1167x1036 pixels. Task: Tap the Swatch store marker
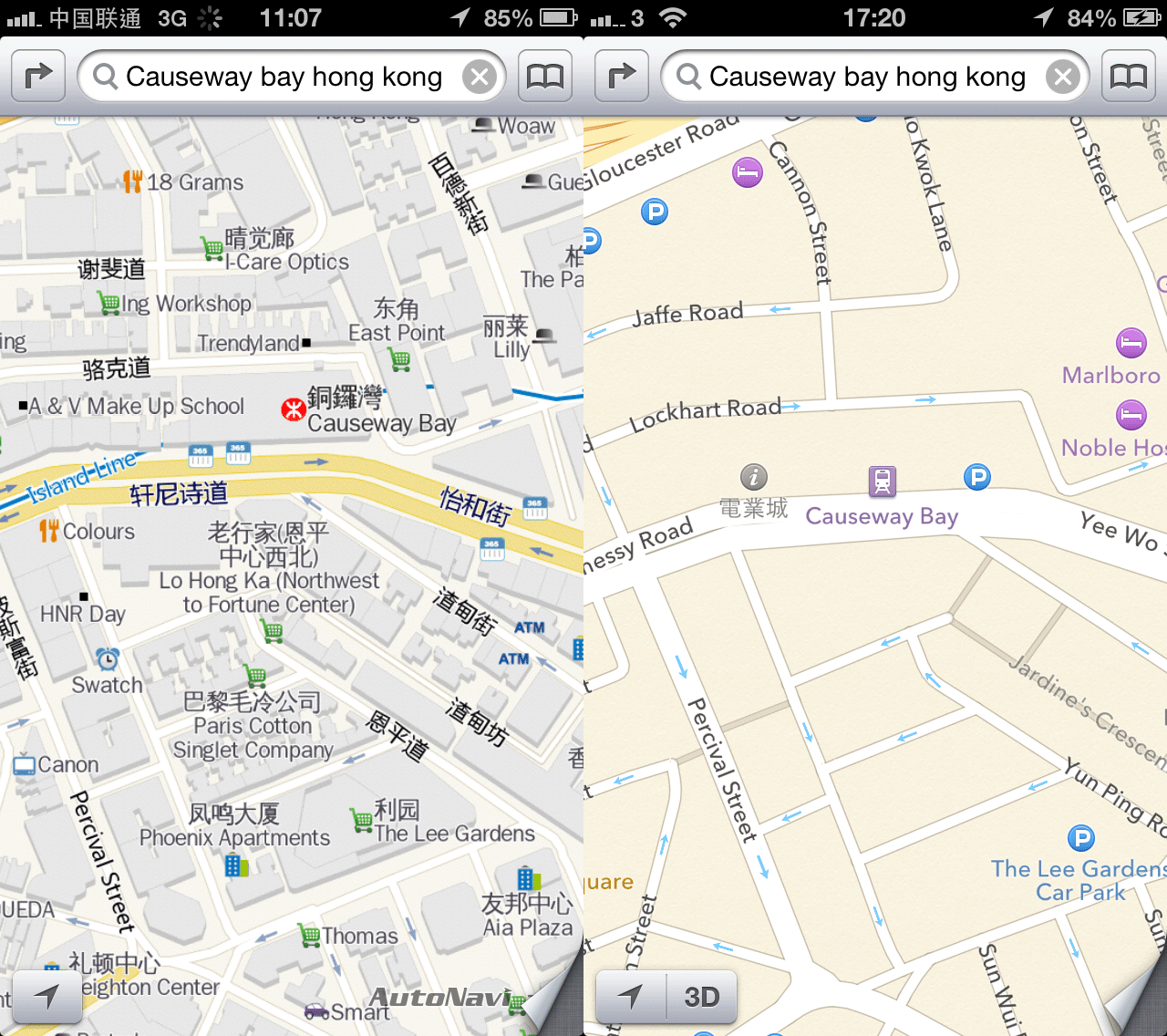[108, 658]
